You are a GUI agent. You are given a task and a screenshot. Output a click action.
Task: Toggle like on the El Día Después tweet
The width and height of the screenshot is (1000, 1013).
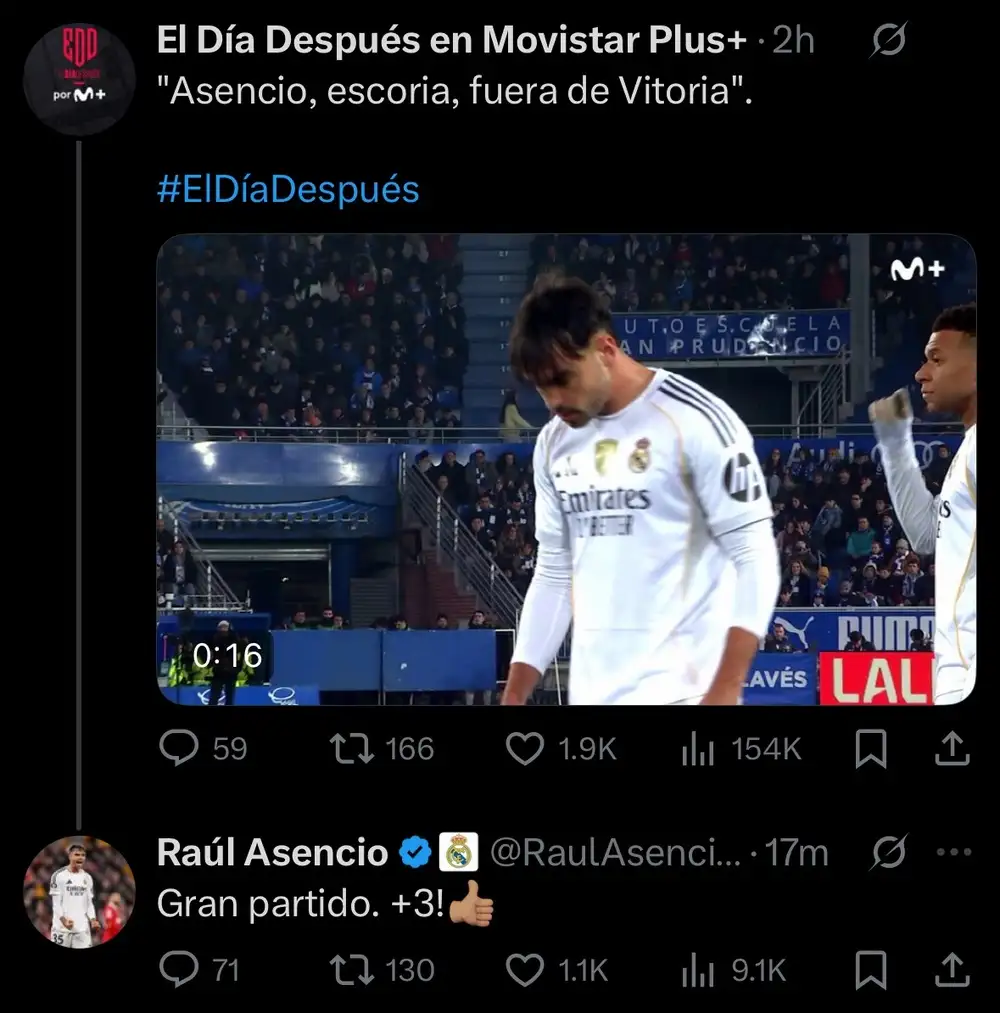coord(524,748)
